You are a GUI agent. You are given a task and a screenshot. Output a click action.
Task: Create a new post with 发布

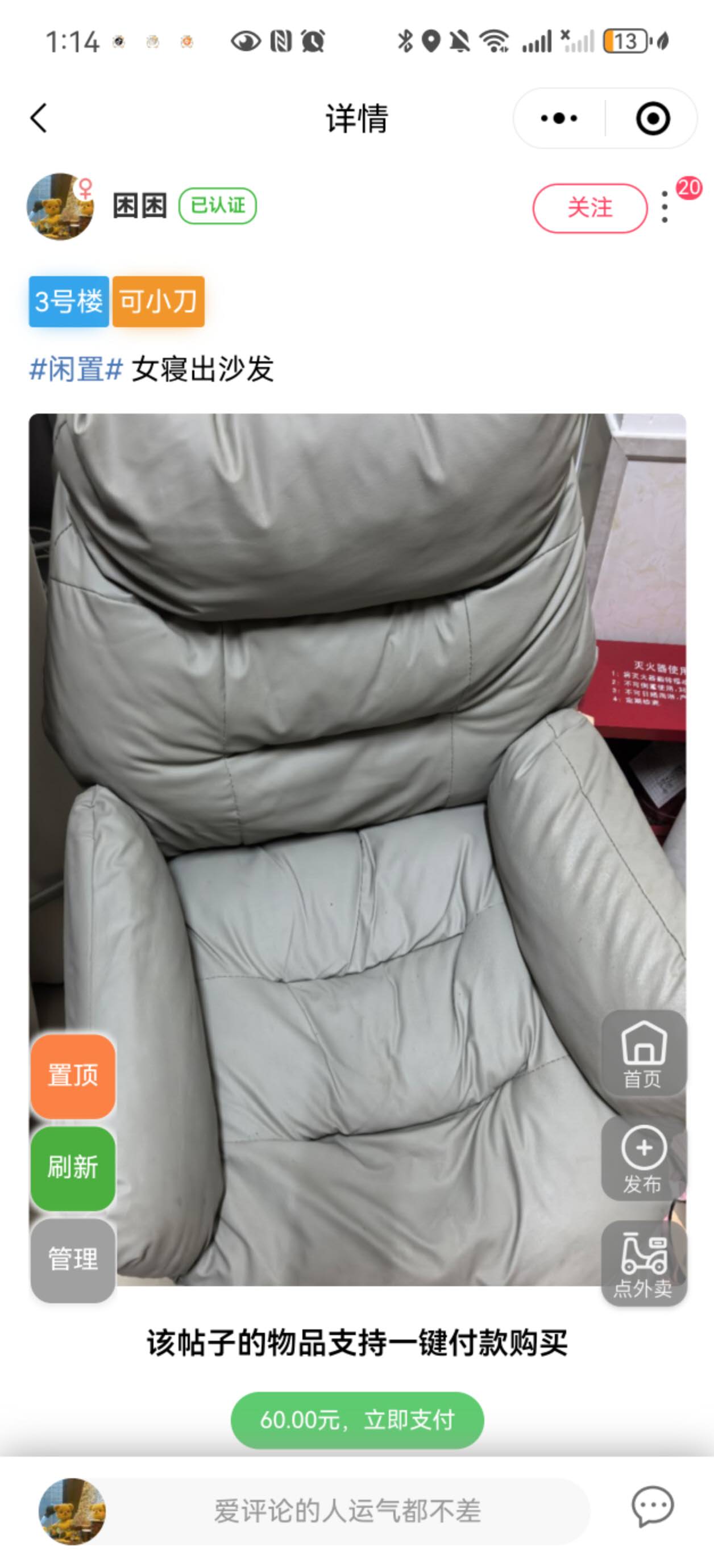coord(644,1158)
